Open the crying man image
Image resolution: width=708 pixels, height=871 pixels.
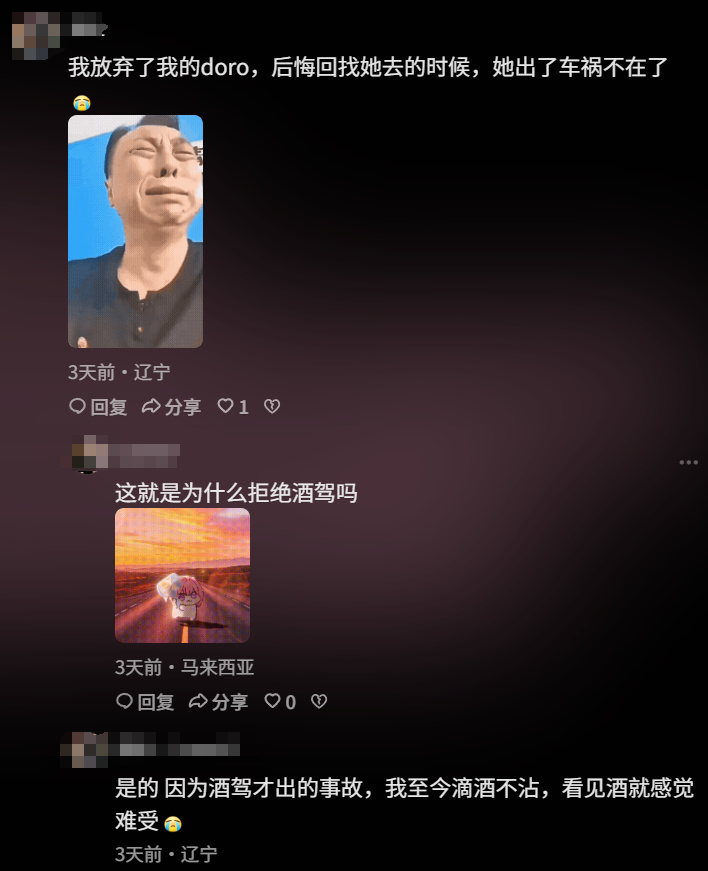point(135,231)
